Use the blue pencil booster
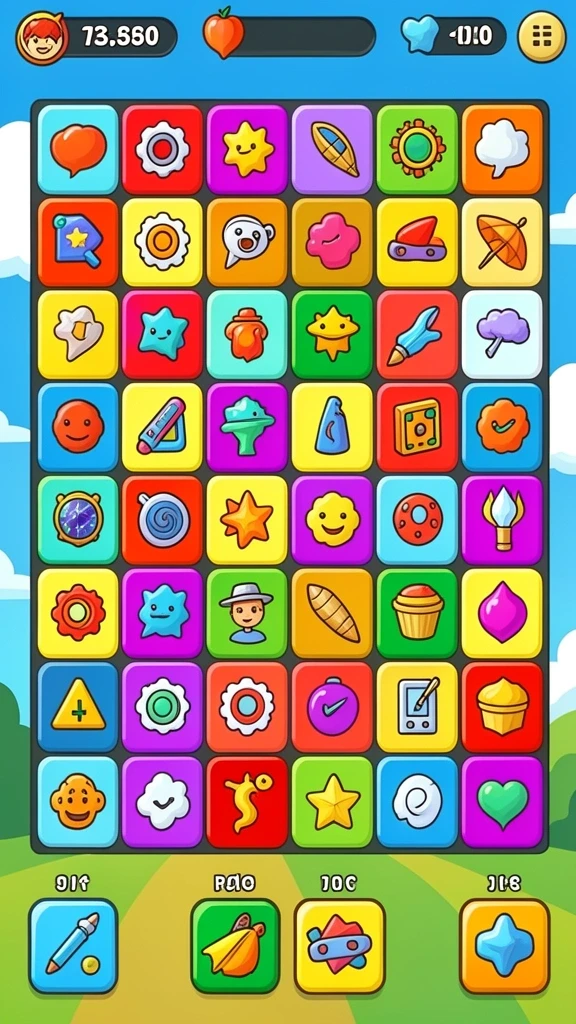This screenshot has width=576, height=1024. click(73, 946)
